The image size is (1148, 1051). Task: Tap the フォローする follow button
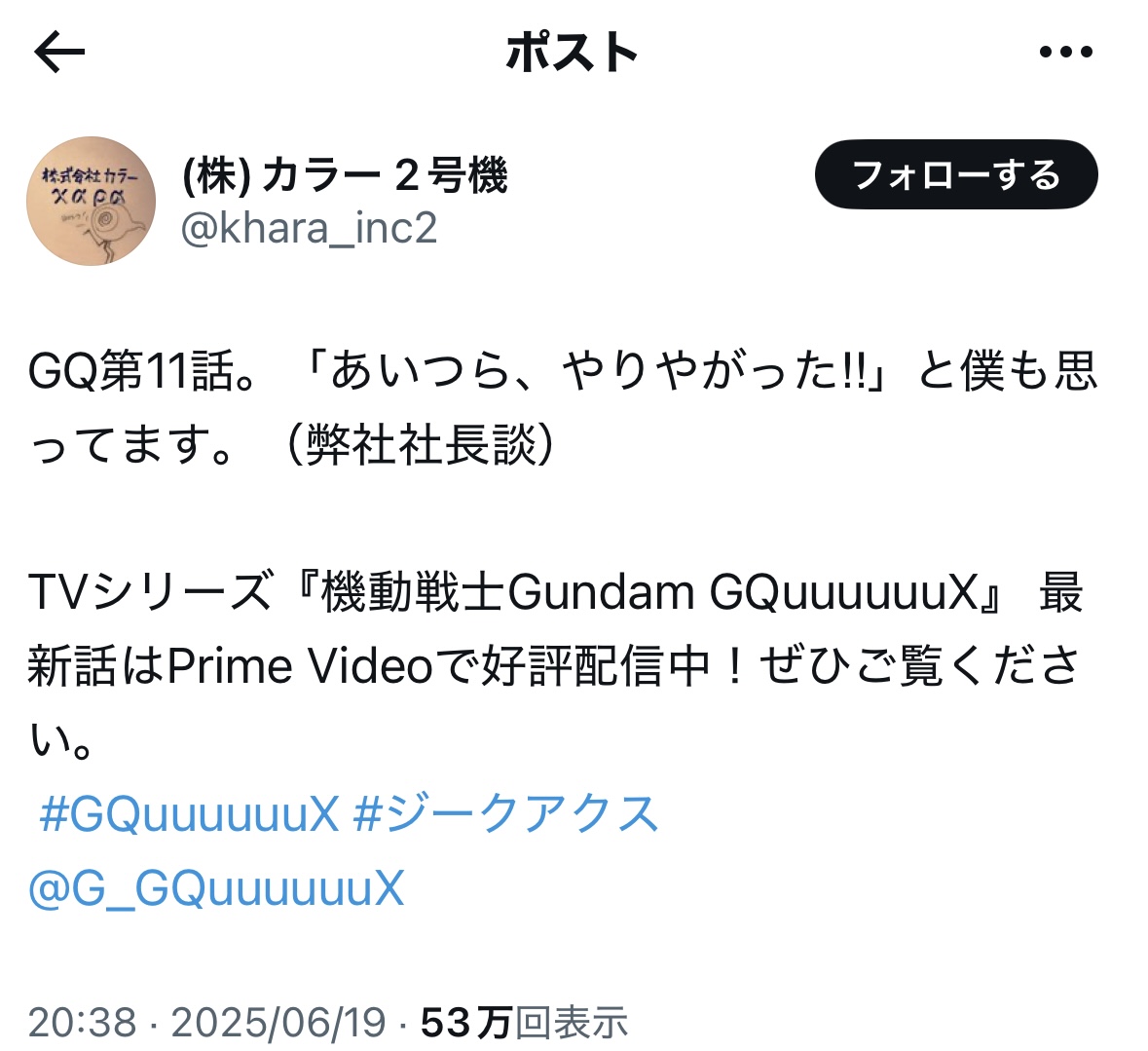(956, 175)
